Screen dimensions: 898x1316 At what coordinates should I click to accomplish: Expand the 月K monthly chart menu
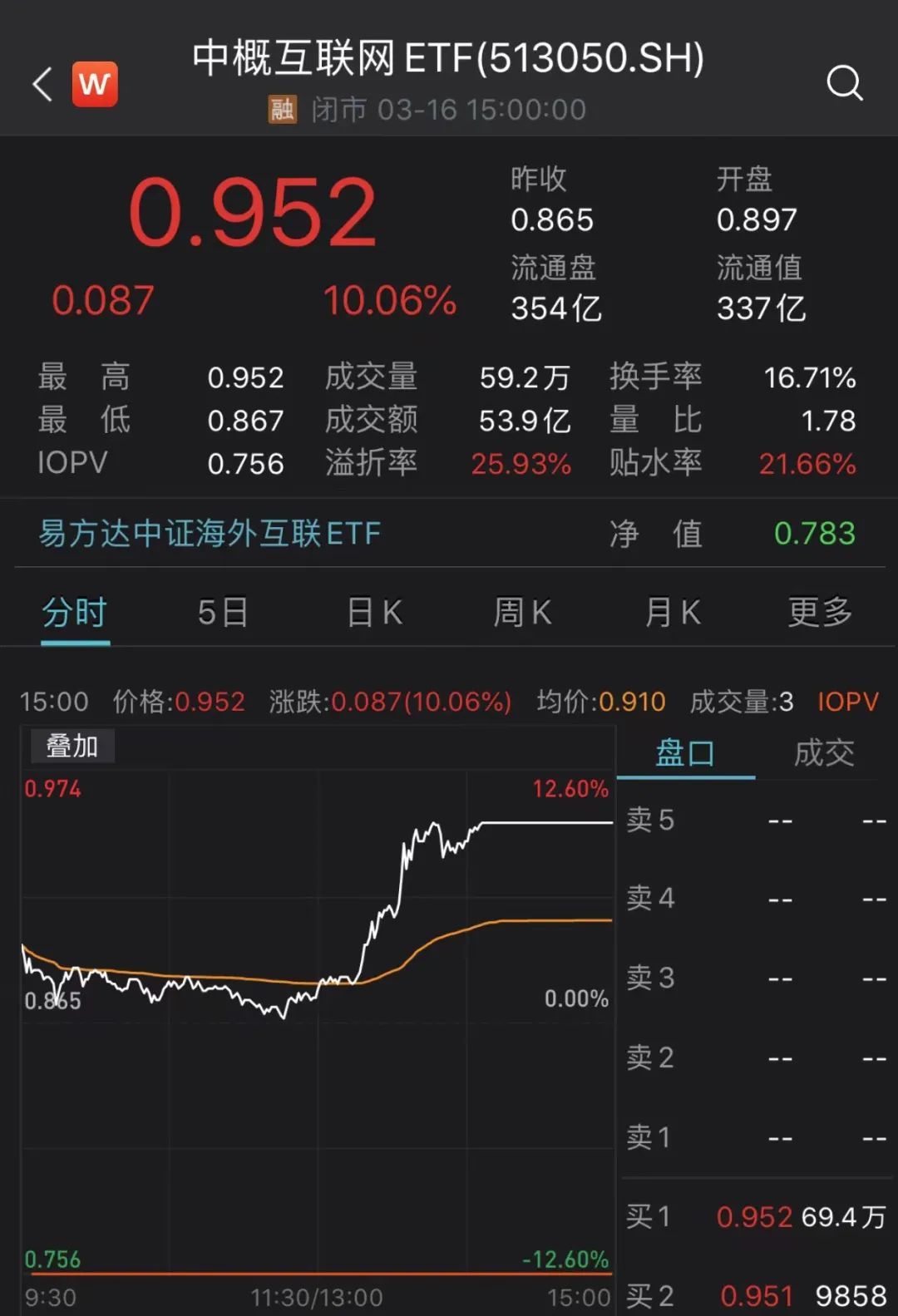coord(670,612)
